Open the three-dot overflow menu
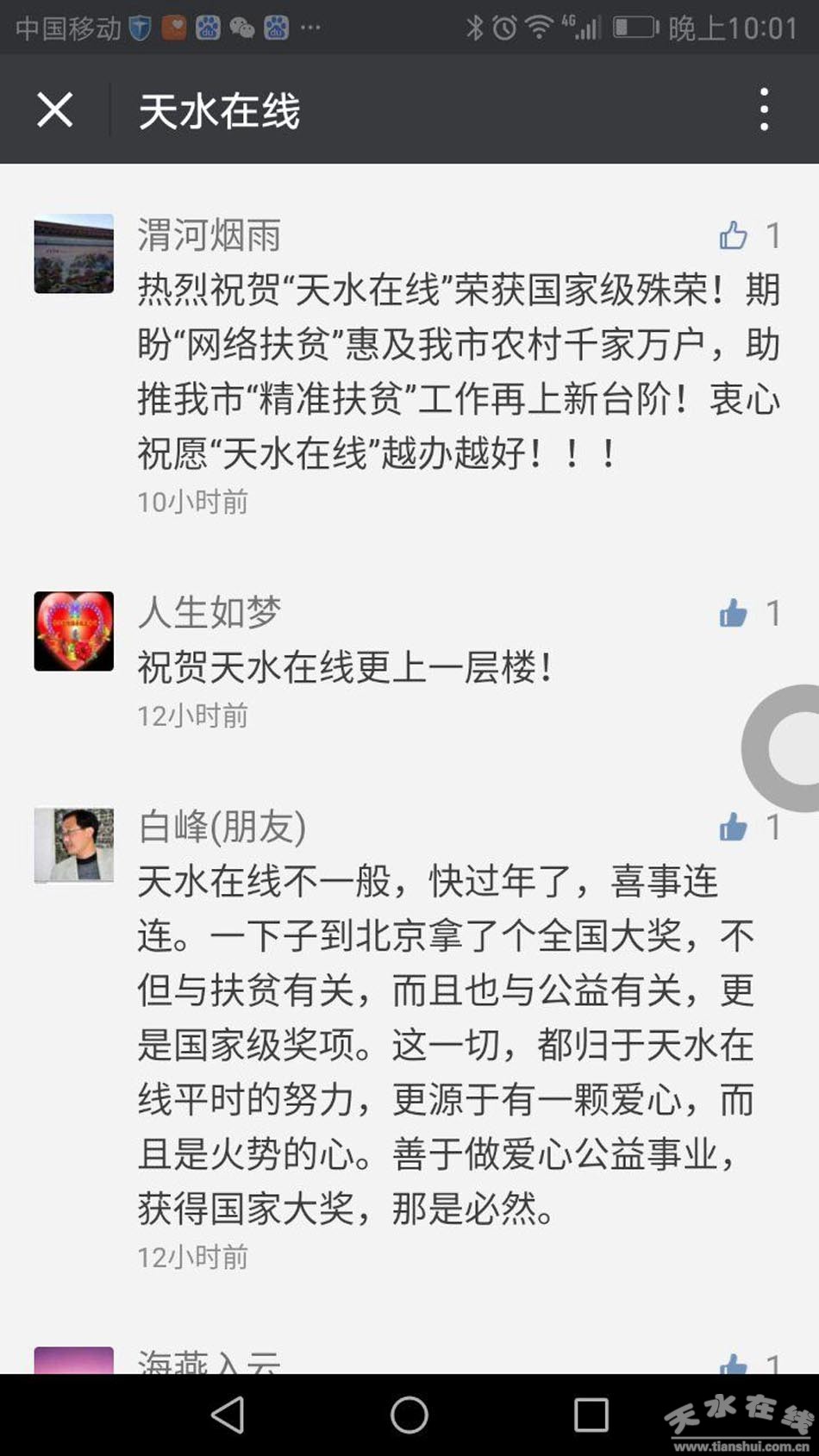819x1456 pixels. click(764, 109)
